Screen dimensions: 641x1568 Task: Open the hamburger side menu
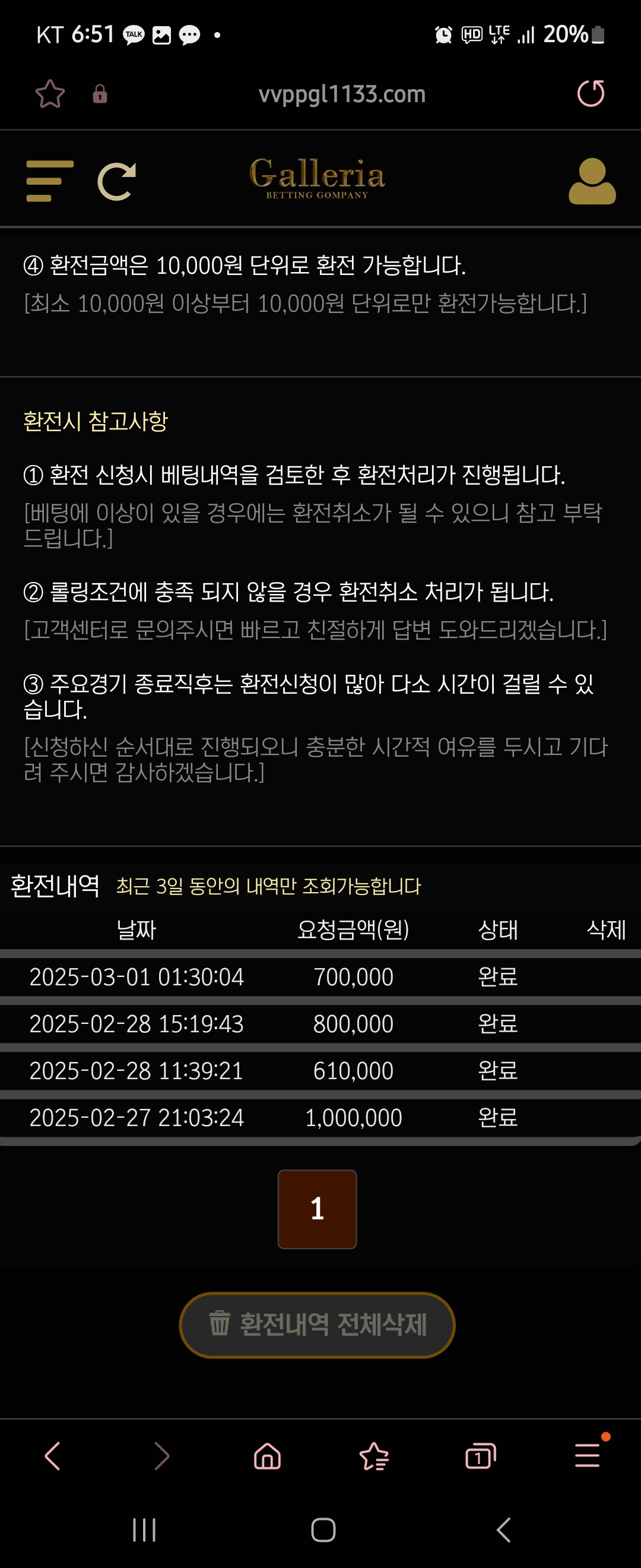click(50, 181)
